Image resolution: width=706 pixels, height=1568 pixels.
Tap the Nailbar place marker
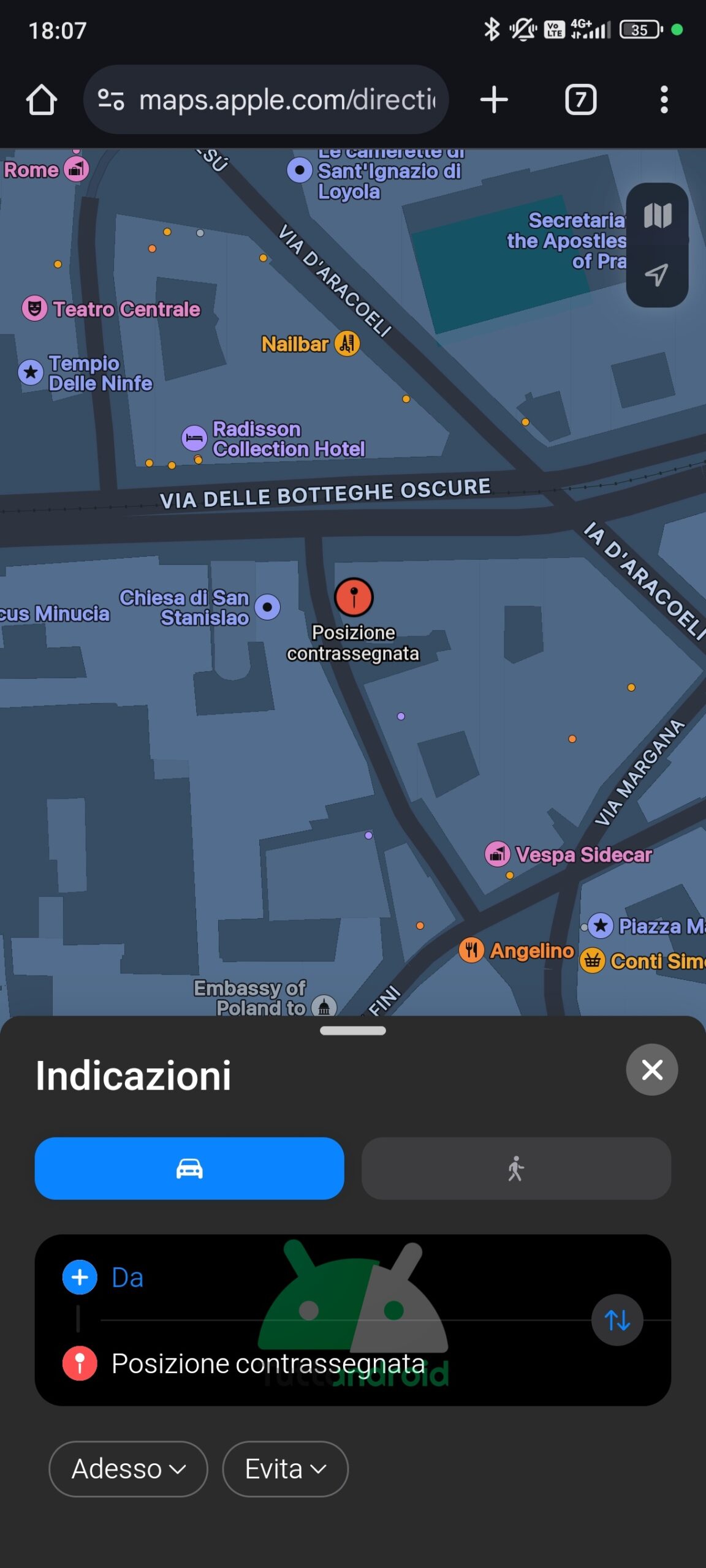point(347,344)
